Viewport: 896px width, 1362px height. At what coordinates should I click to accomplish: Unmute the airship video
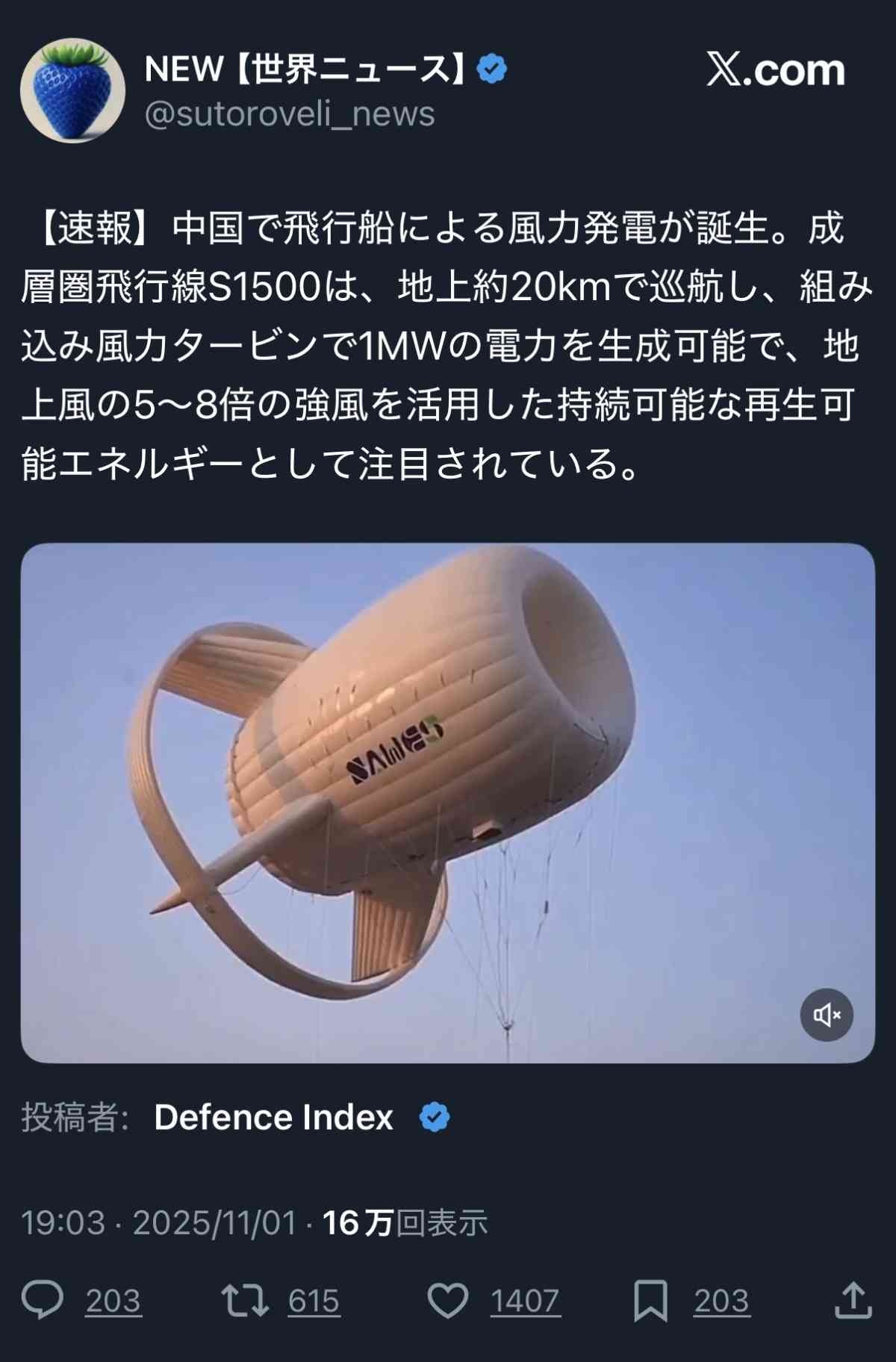point(827,1015)
